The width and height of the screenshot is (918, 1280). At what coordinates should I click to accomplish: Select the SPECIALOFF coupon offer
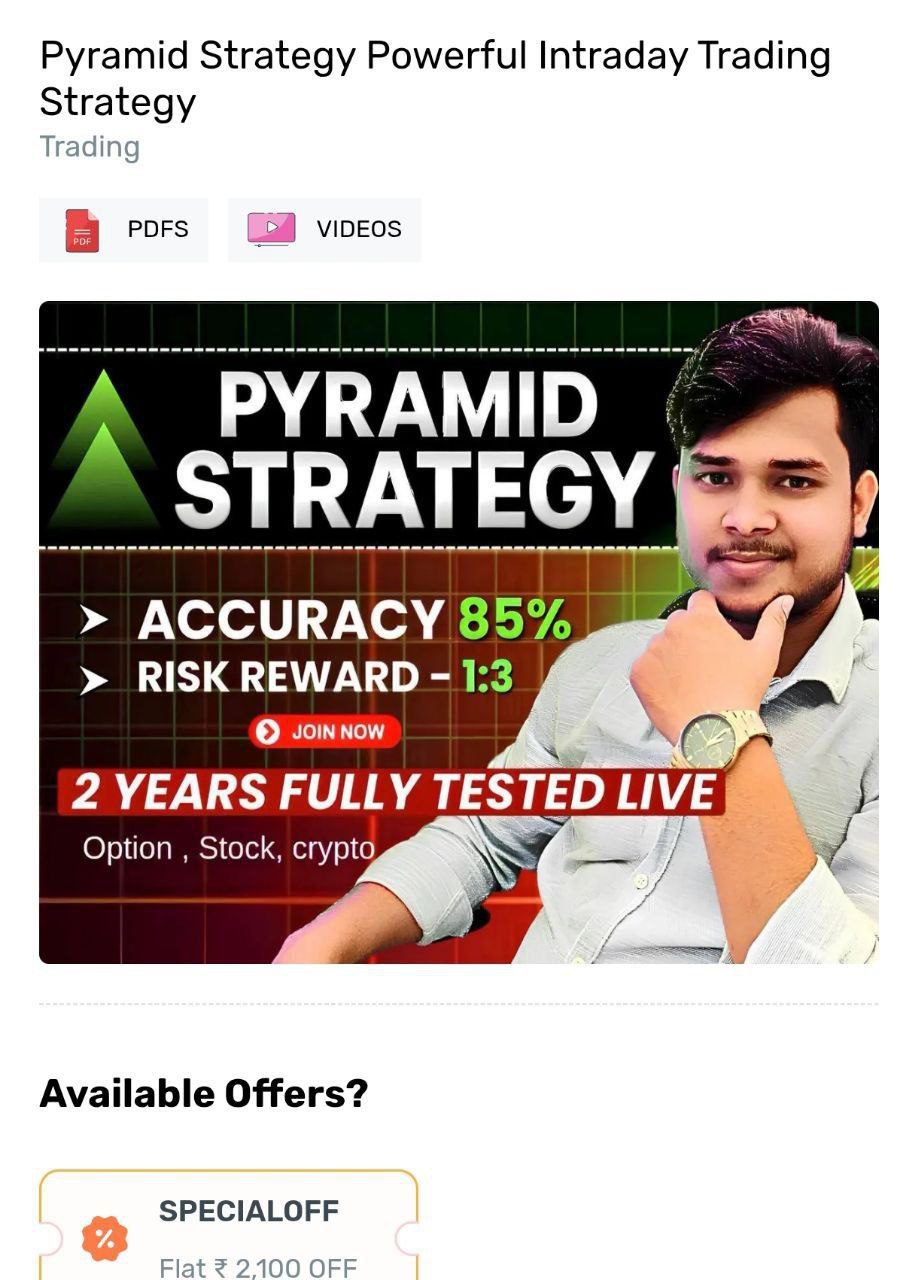tap(228, 1232)
